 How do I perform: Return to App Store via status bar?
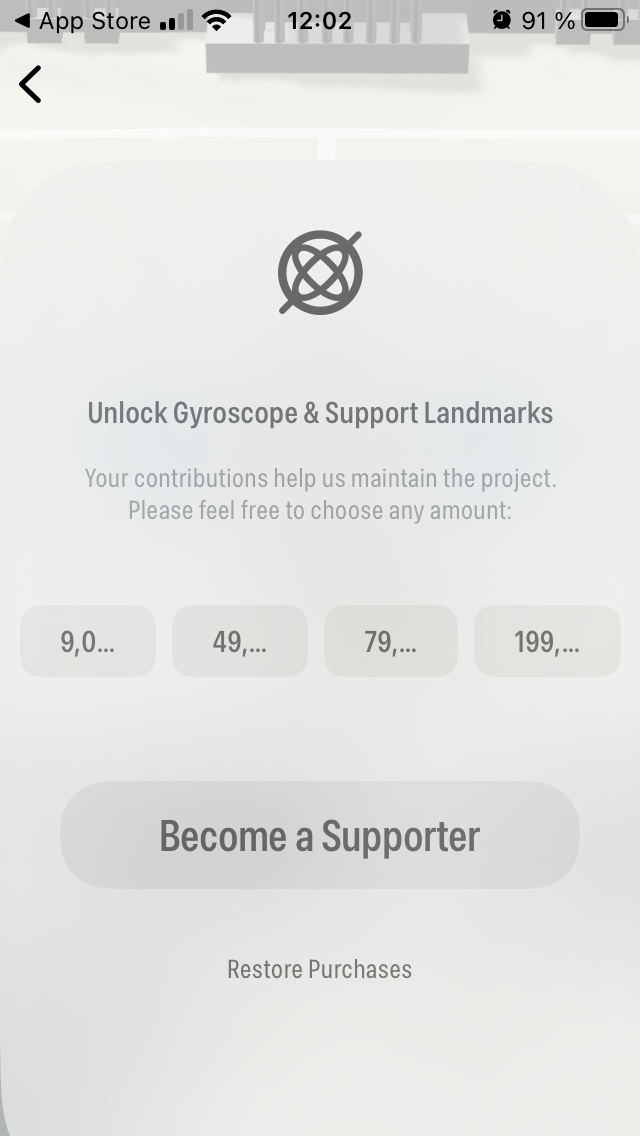(82, 20)
